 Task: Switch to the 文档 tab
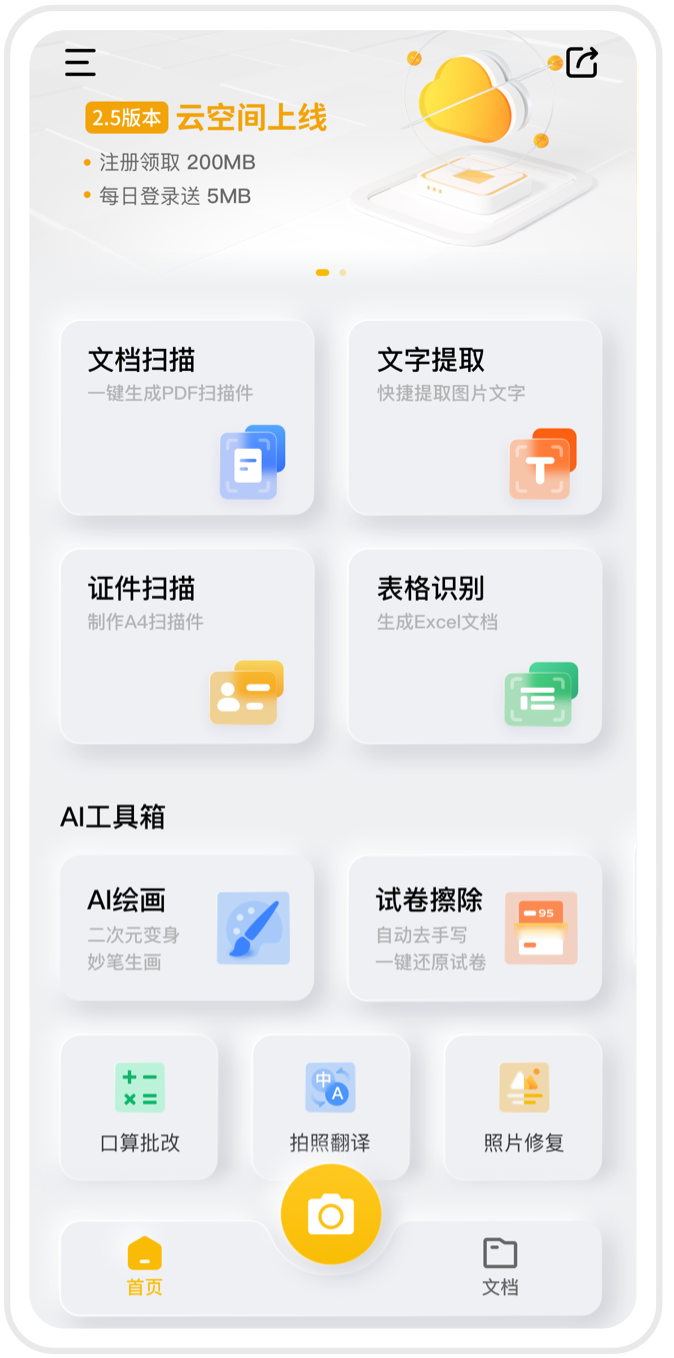pyautogui.click(x=500, y=1267)
